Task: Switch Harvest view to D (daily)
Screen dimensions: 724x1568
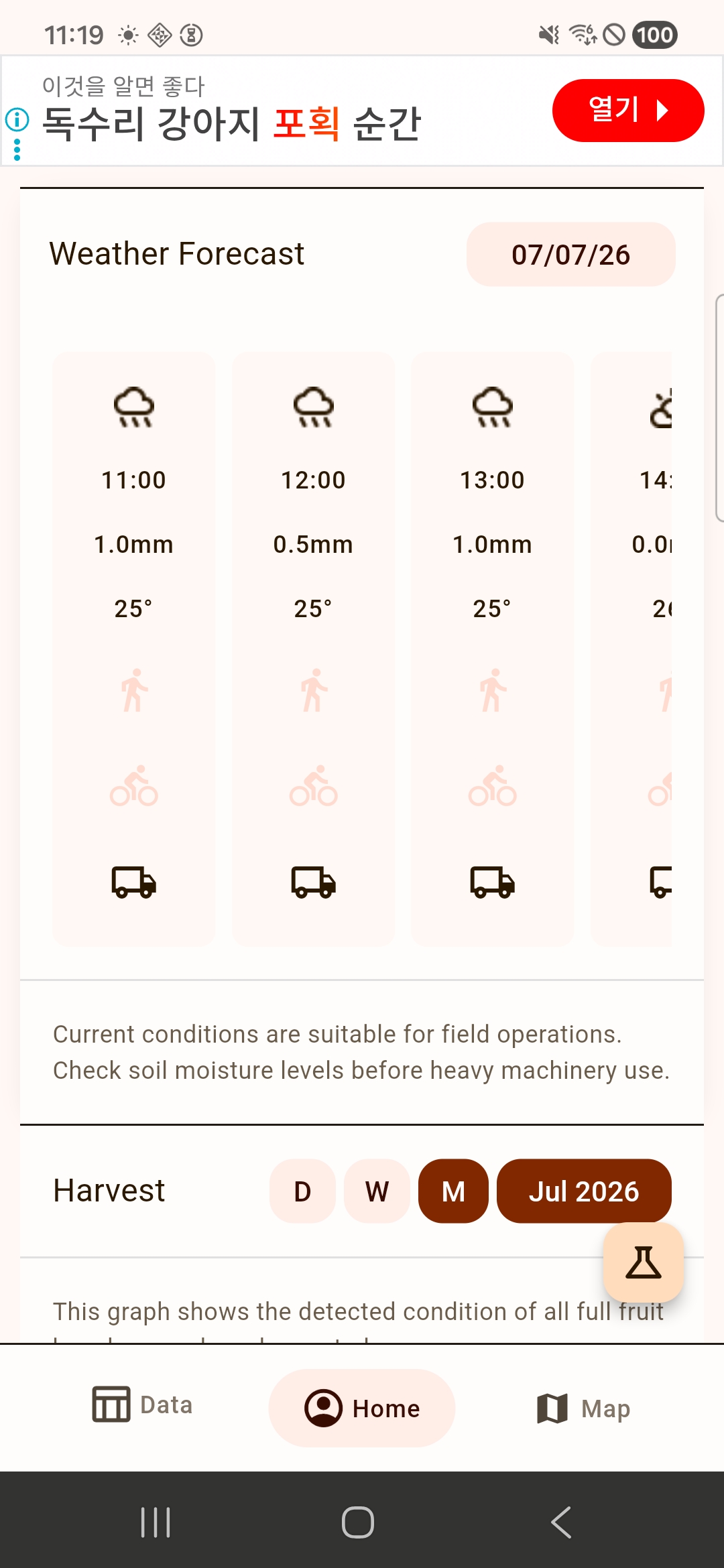Action: pos(302,1191)
